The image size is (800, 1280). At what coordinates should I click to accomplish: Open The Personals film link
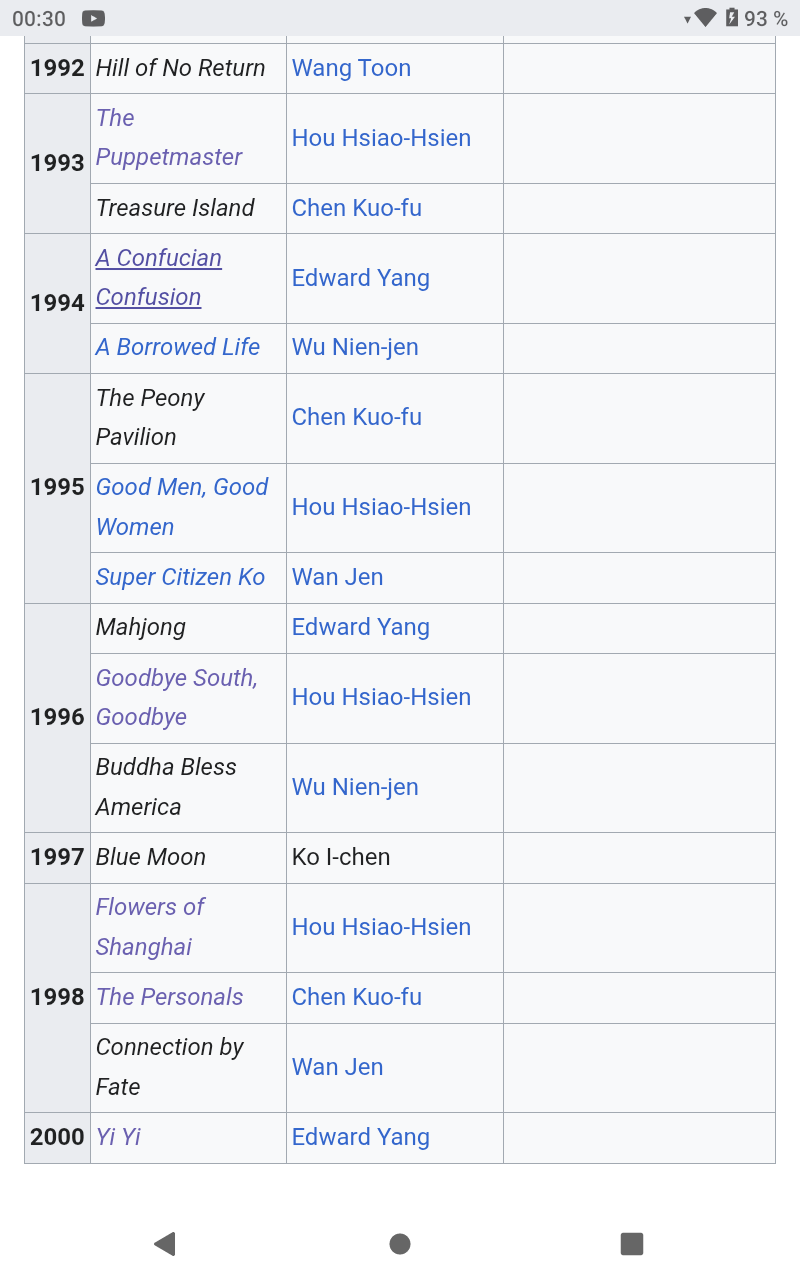click(x=169, y=997)
